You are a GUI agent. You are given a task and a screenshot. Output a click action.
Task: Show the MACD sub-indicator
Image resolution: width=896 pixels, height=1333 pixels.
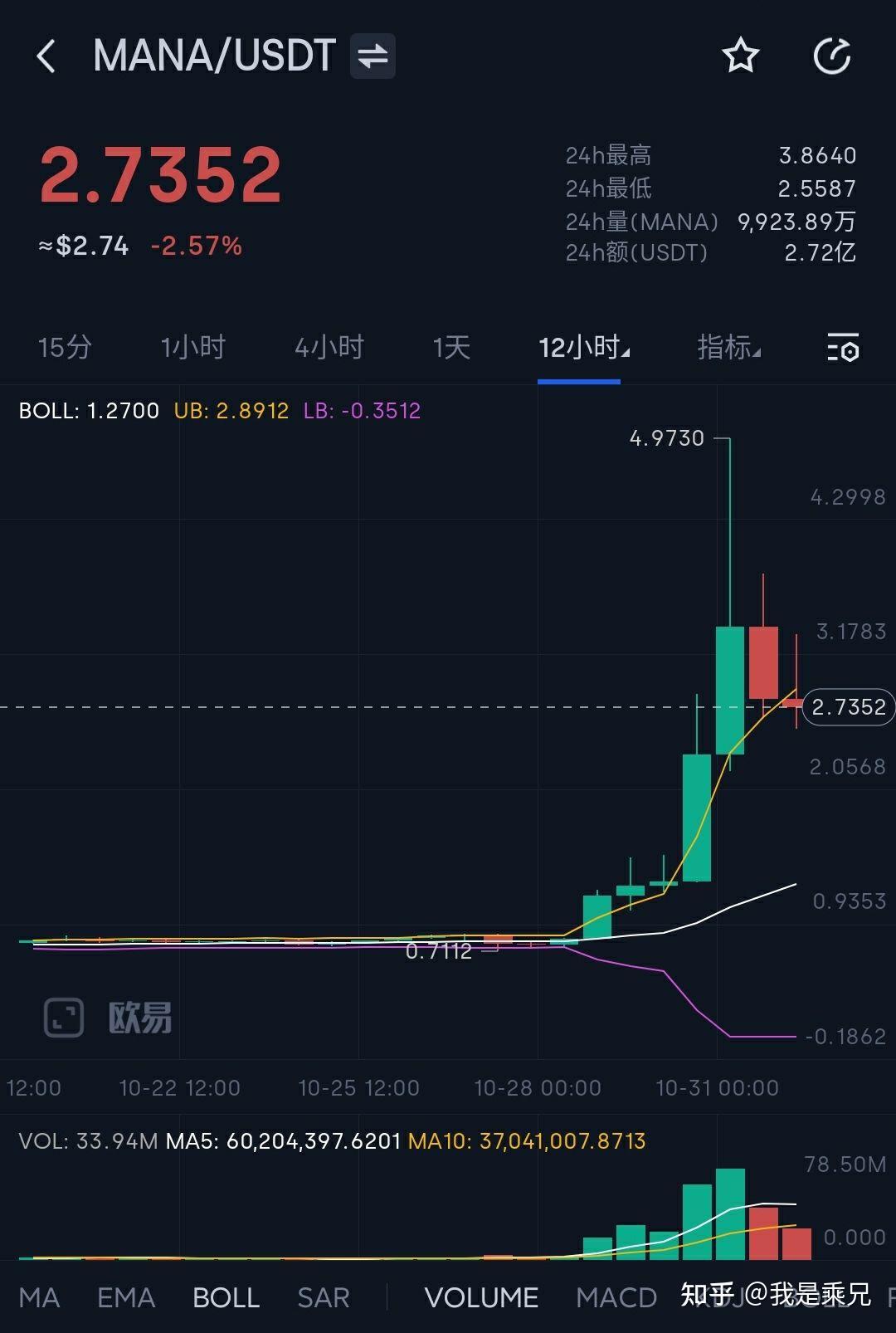coord(616,1297)
